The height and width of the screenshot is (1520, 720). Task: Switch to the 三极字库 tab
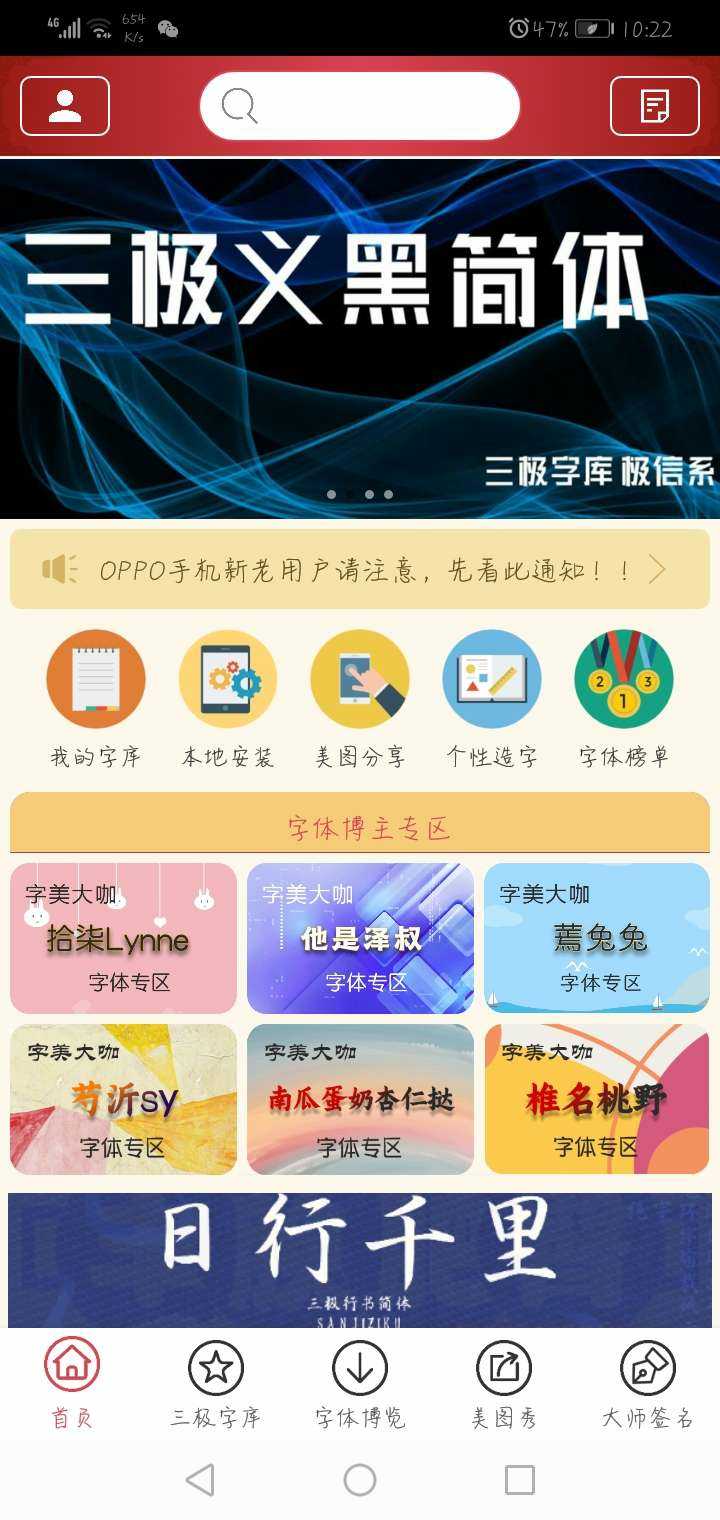pyautogui.click(x=216, y=1385)
